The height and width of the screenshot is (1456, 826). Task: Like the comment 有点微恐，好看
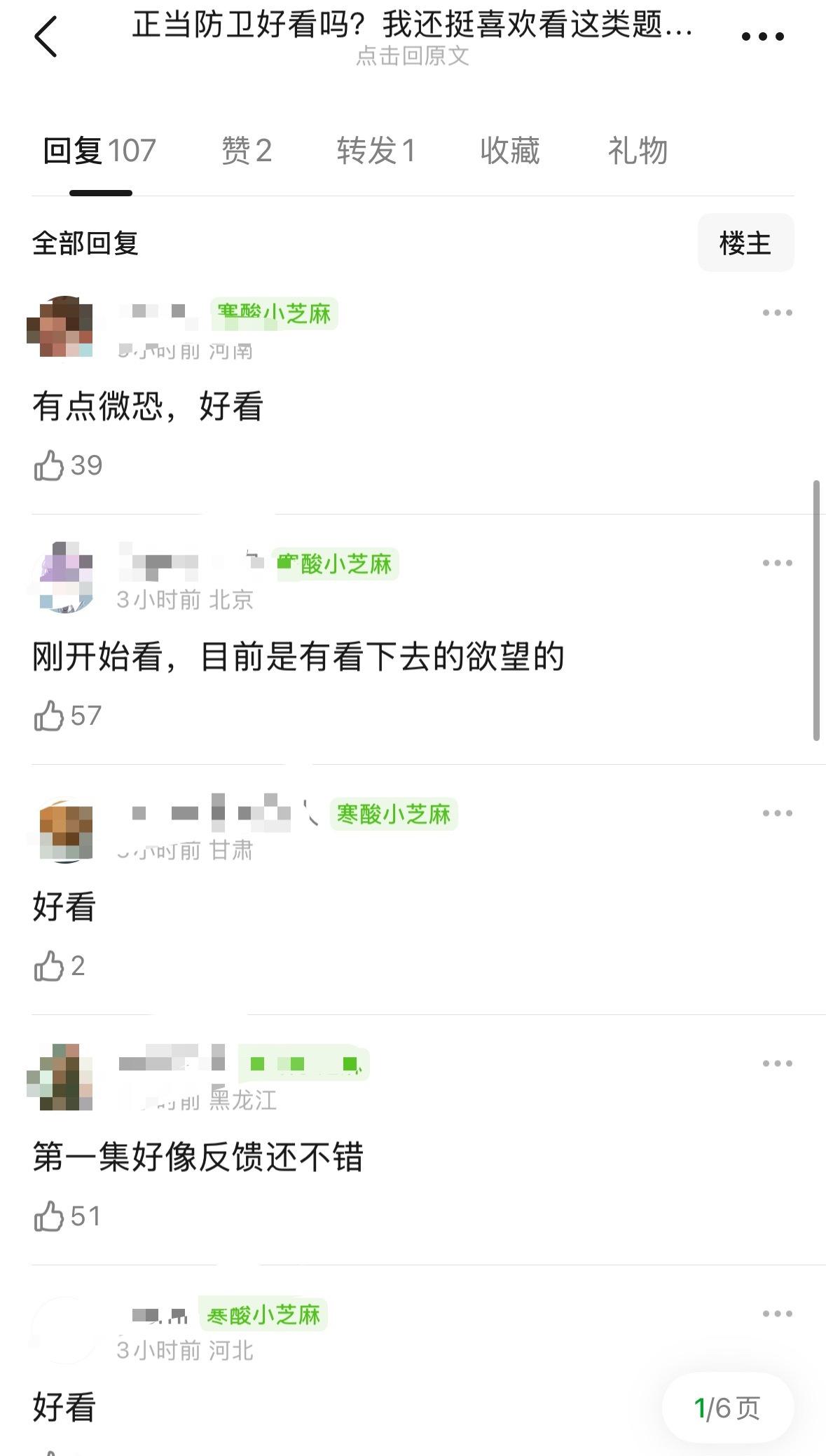click(x=50, y=465)
